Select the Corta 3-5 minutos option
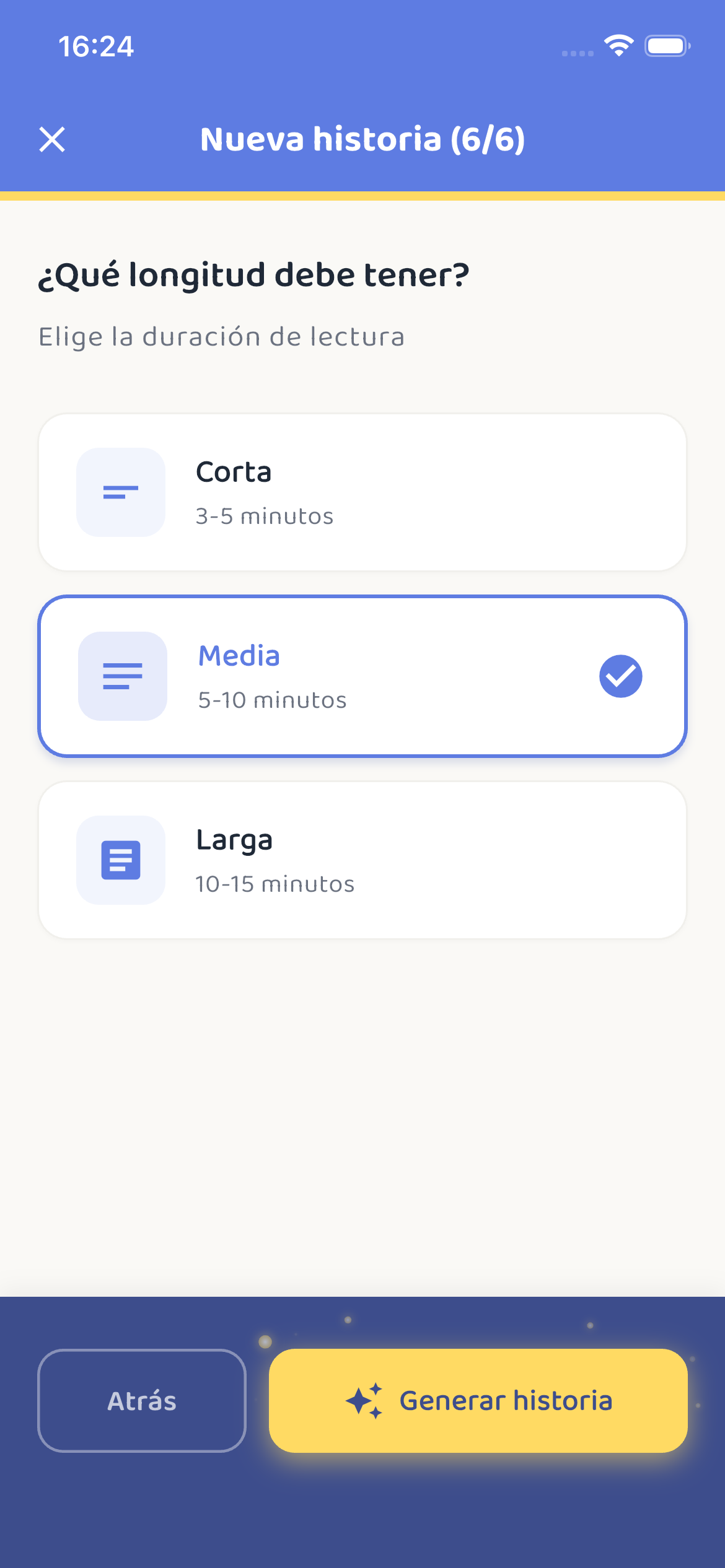This screenshot has height=1568, width=725. click(x=362, y=490)
